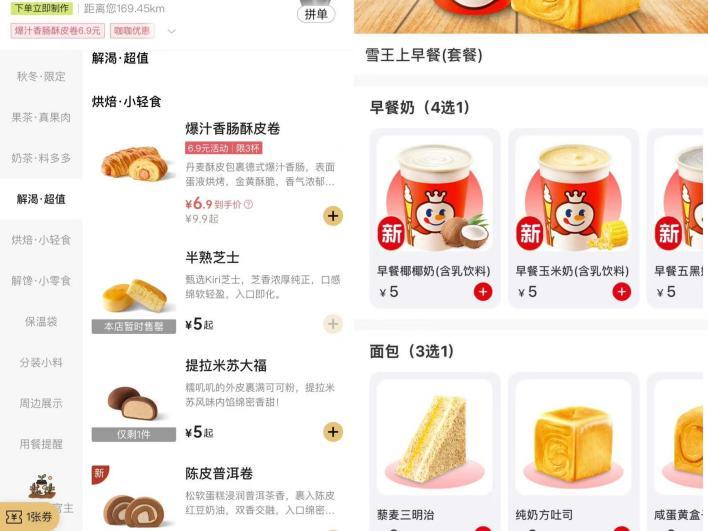Switch to 周边展示 category
This screenshot has height=531, width=708.
(41, 403)
